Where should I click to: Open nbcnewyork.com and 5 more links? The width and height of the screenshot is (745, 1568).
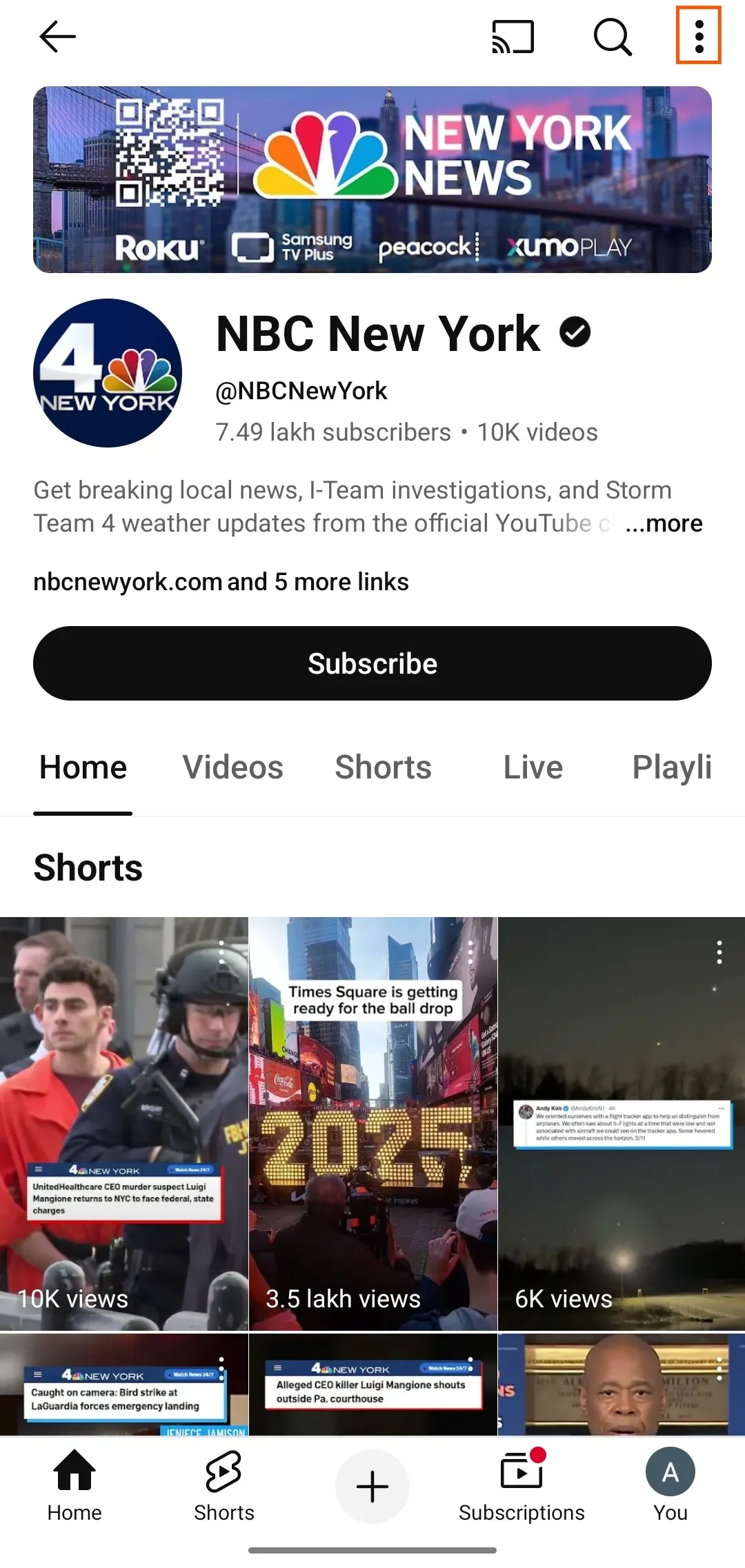(221, 581)
